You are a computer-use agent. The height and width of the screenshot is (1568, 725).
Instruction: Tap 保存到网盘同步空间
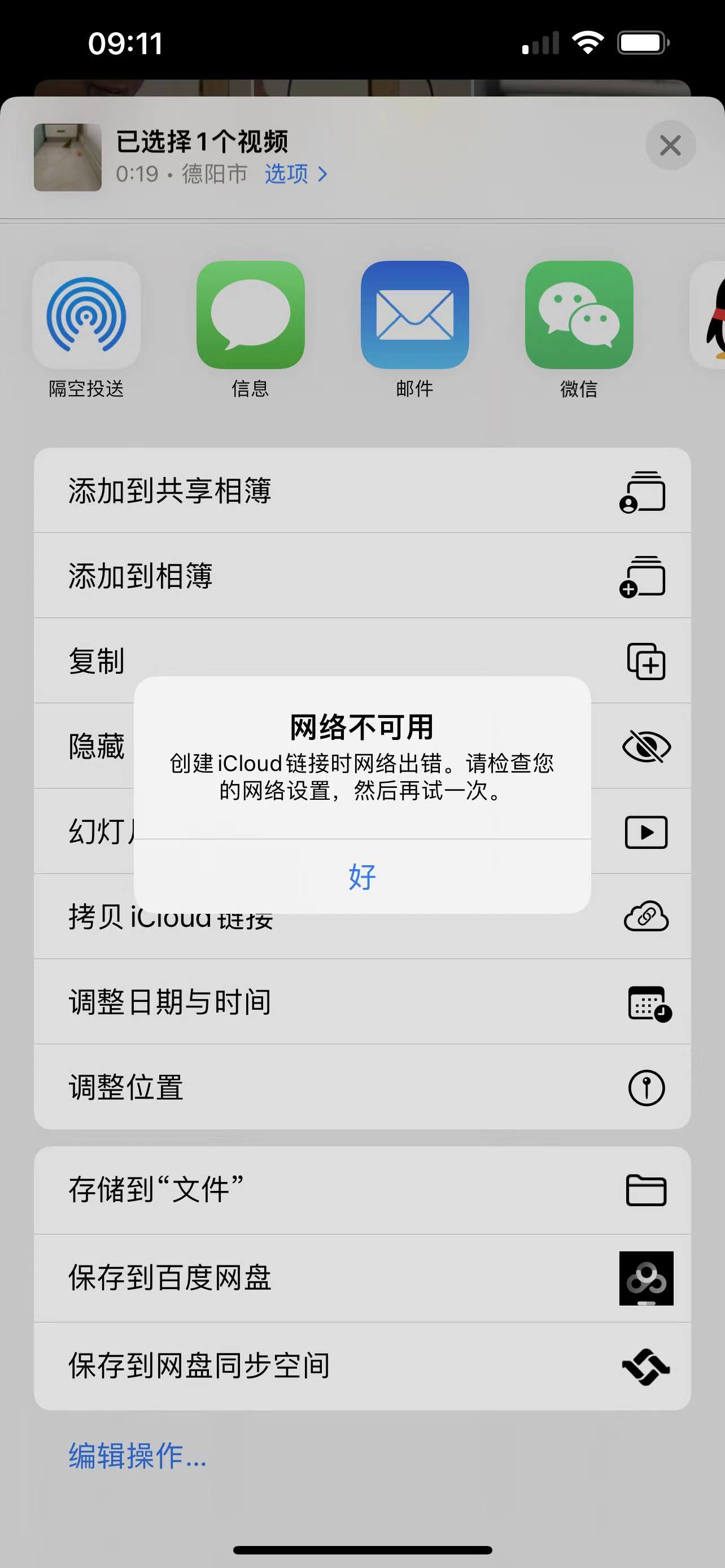pos(362,1365)
